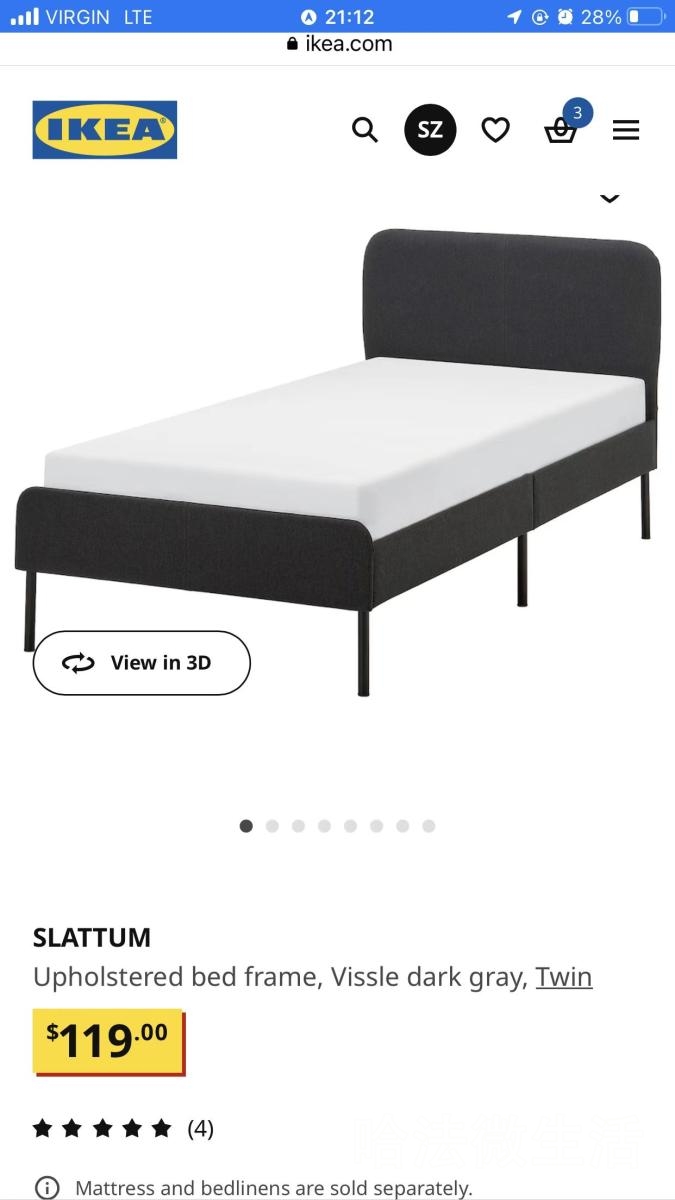Screen dimensions: 675x1200
Task: Tap the ikea.com address bar
Action: coord(339,44)
